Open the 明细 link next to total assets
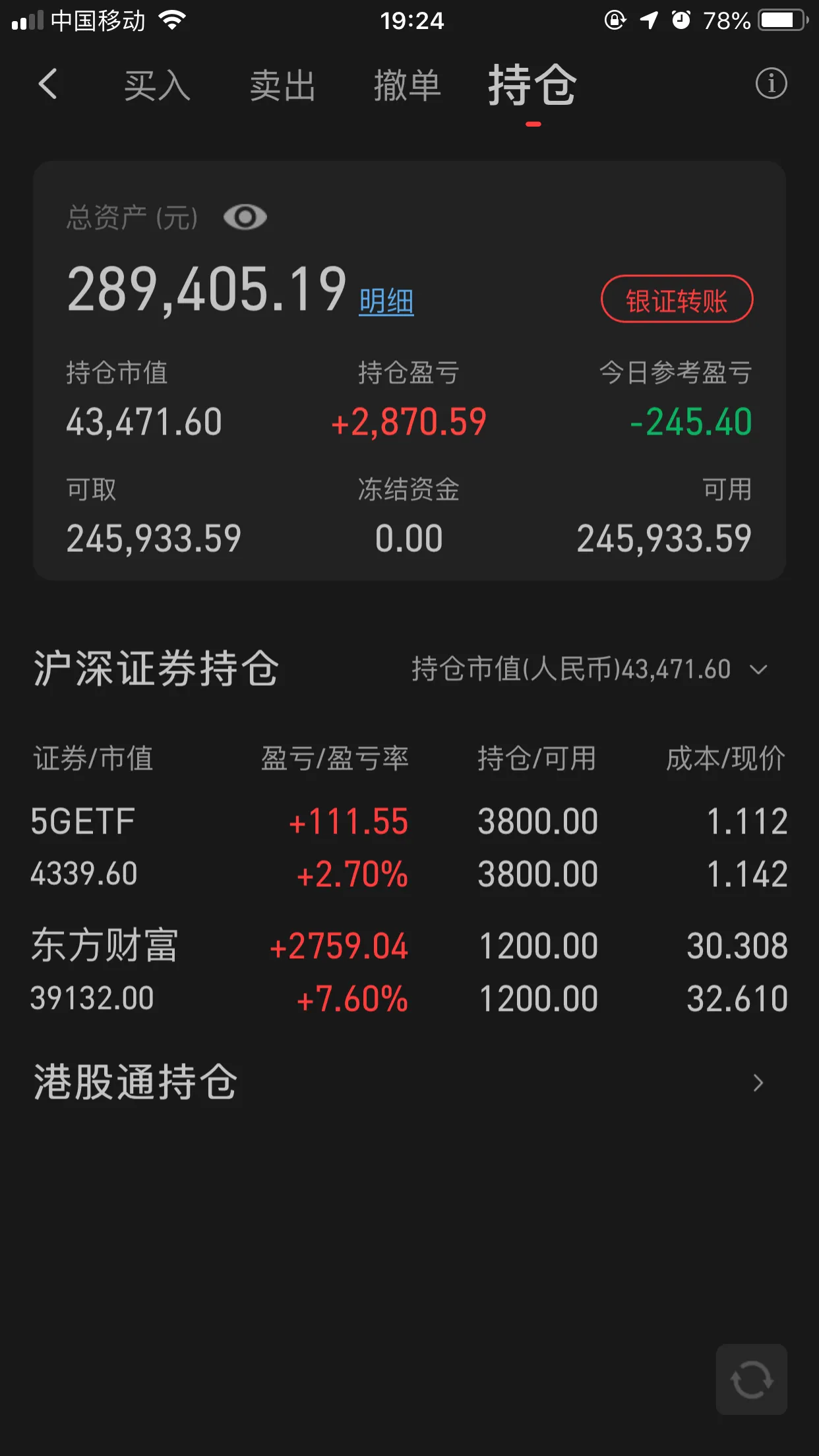The height and width of the screenshot is (1456, 819). click(x=386, y=302)
